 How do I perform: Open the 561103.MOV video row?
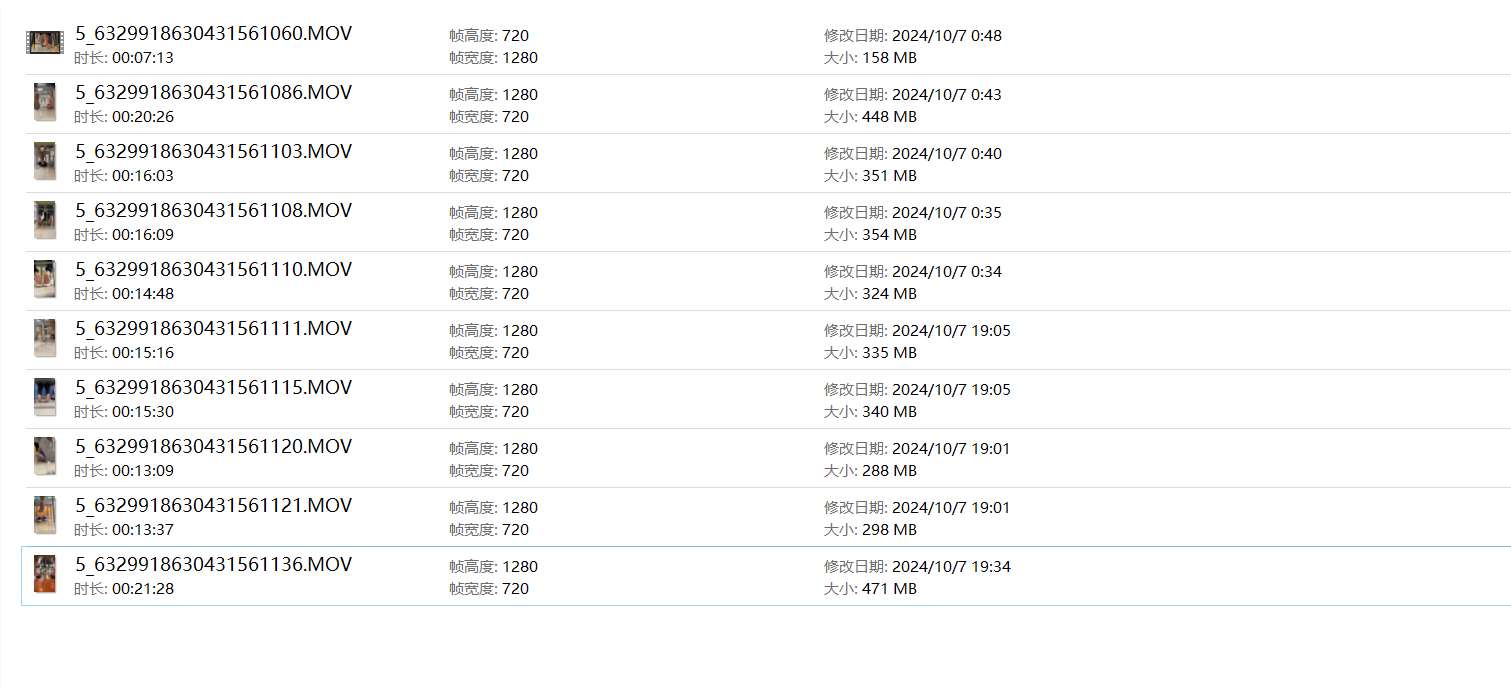click(x=213, y=152)
